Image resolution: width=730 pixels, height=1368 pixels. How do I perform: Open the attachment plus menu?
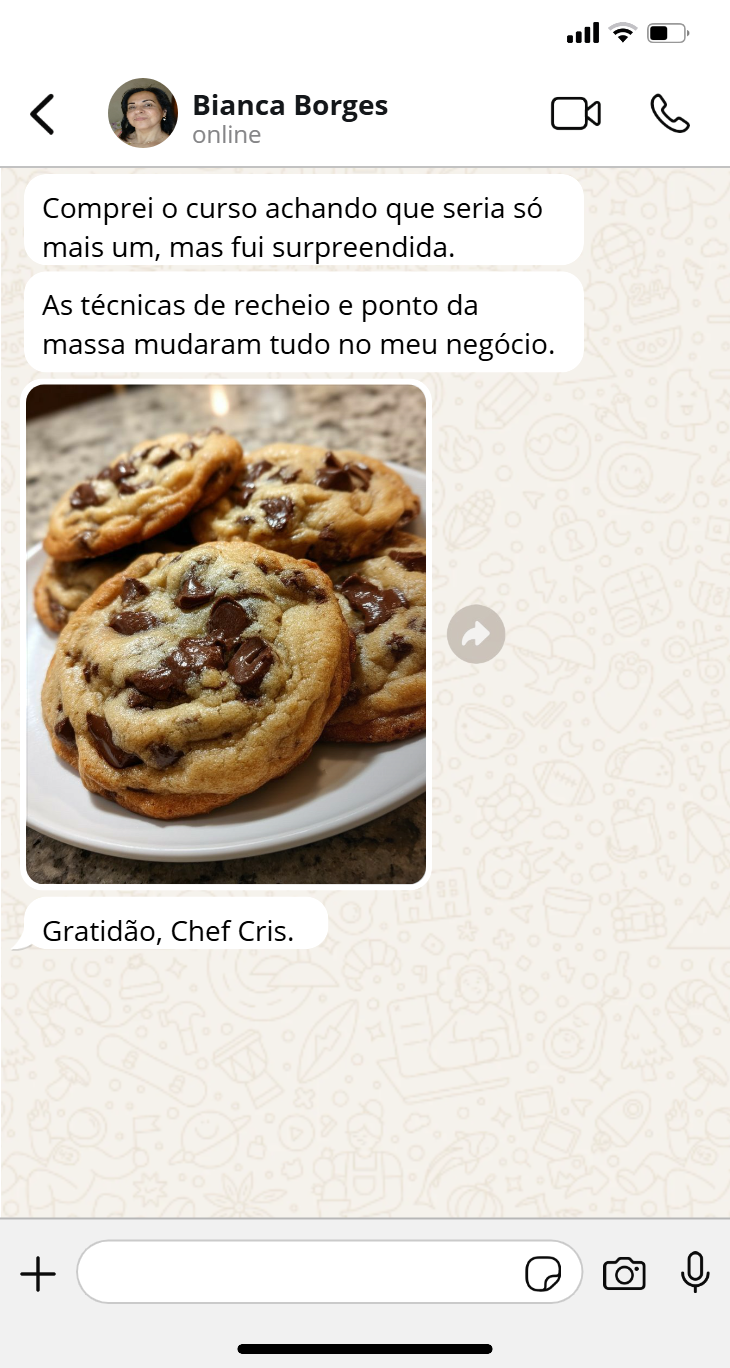[38, 1274]
